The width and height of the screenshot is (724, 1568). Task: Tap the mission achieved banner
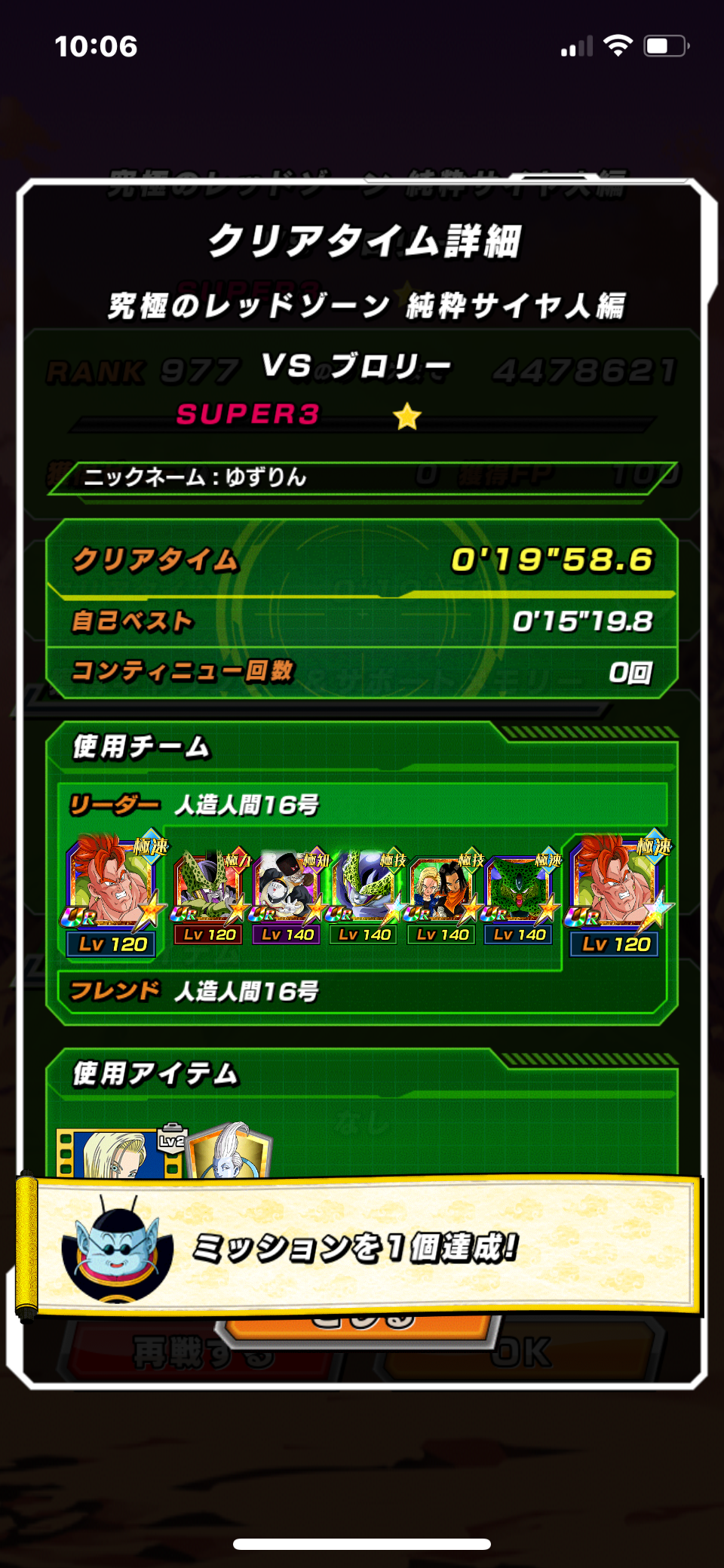click(x=362, y=1247)
